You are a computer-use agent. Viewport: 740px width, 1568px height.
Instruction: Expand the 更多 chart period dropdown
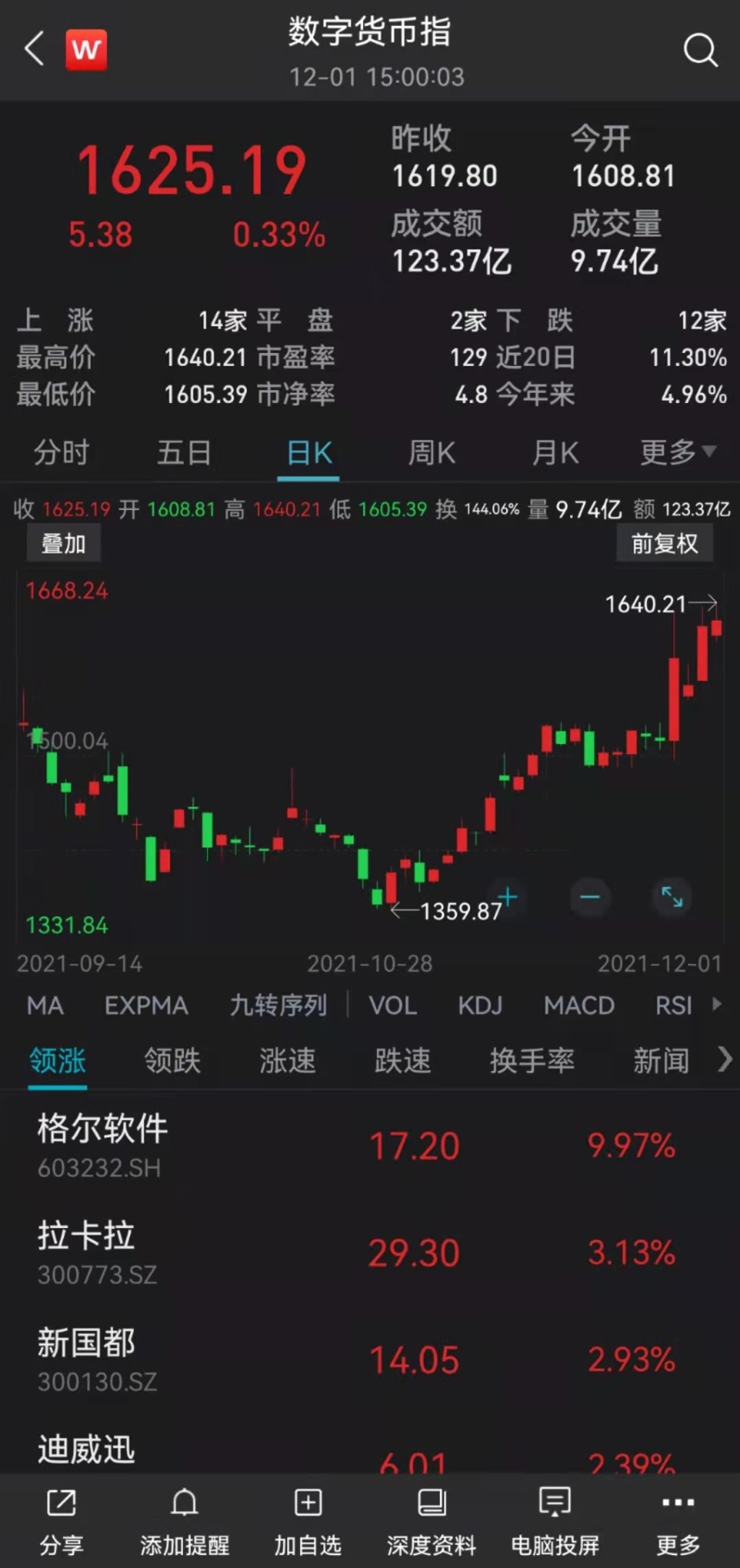pos(677,453)
